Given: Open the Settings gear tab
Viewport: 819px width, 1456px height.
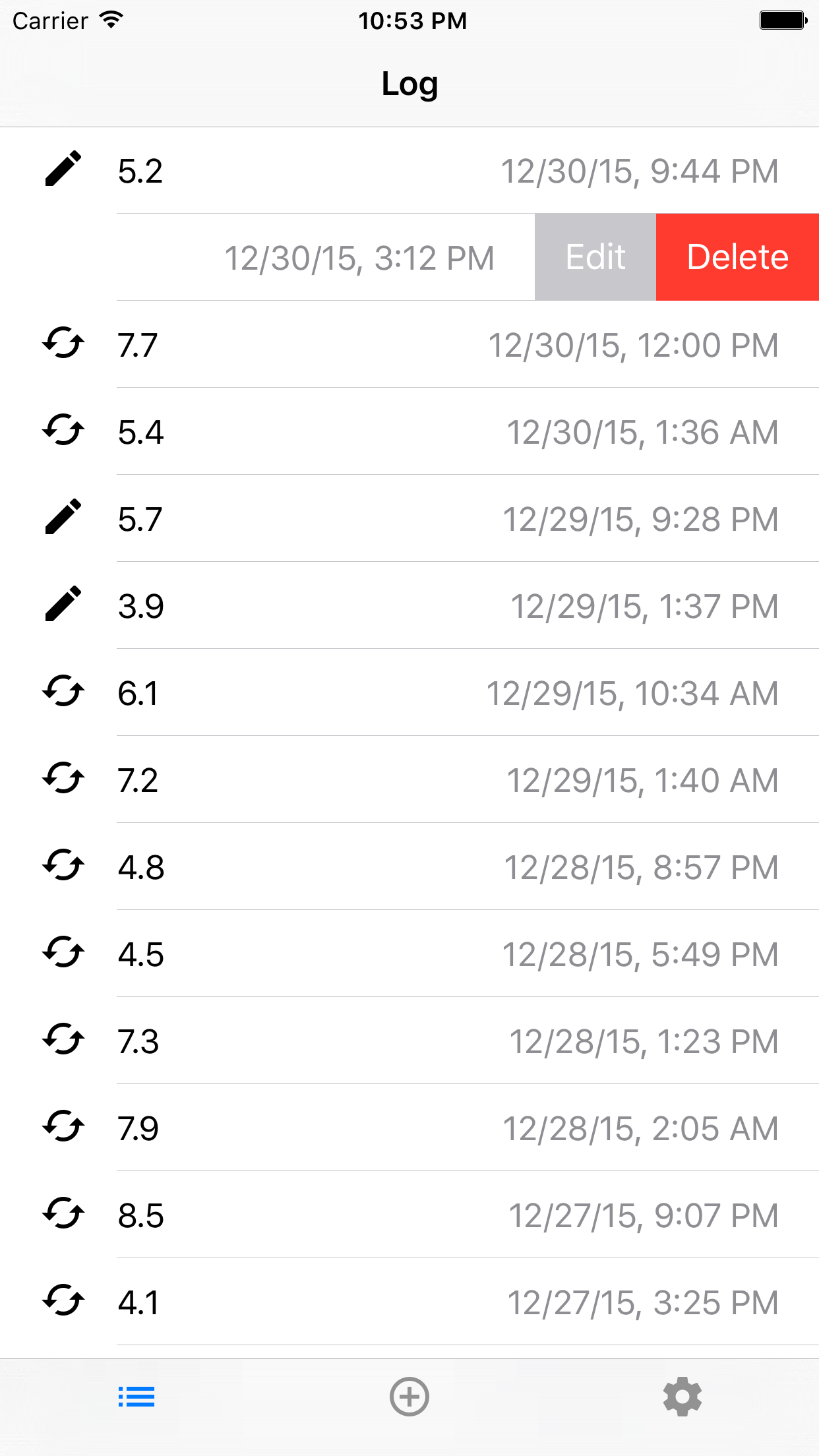Looking at the screenshot, I should 682,1397.
